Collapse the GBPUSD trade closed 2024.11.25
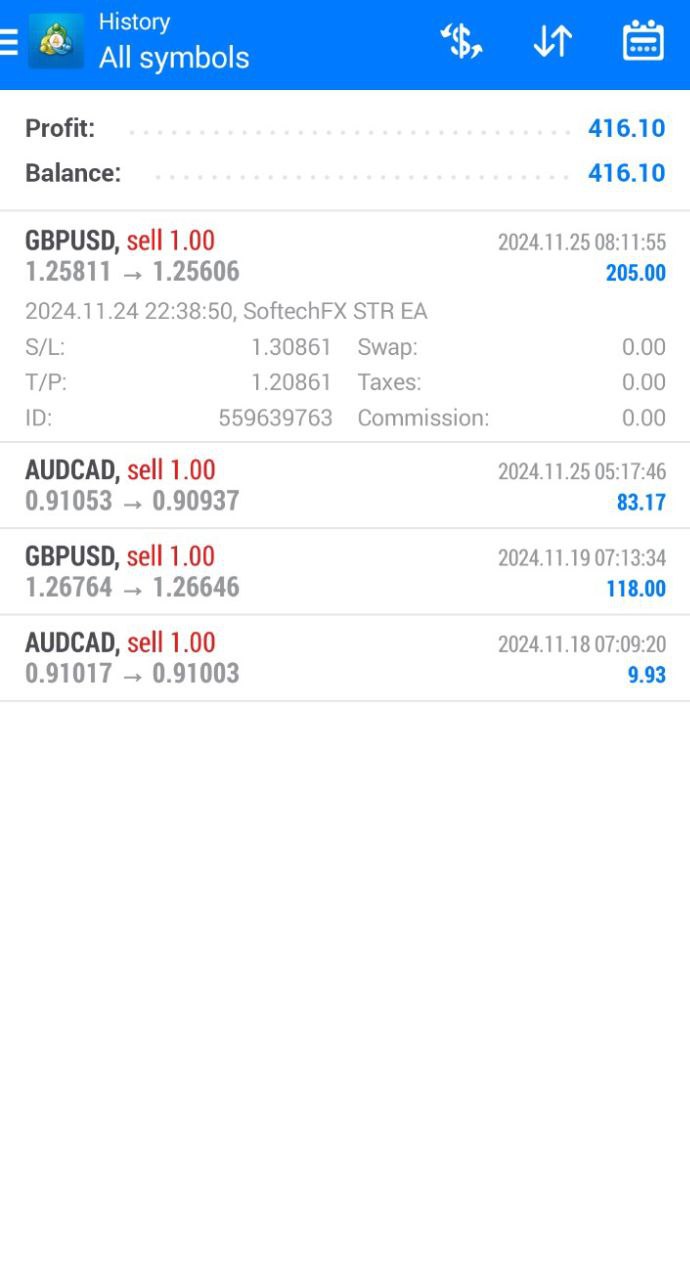This screenshot has width=690, height=1280. pos(345,327)
